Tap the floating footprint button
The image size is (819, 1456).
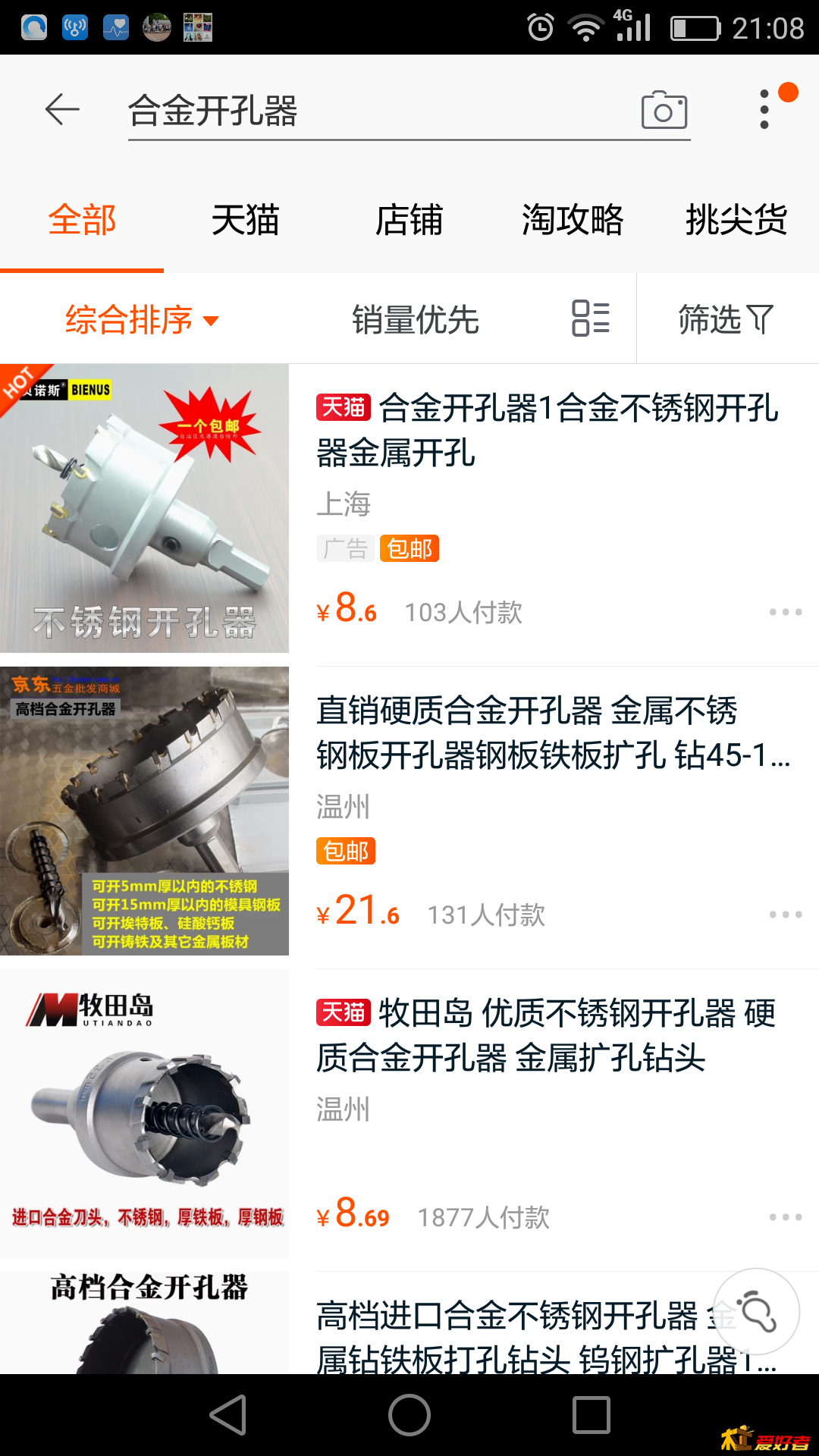coord(757,1312)
